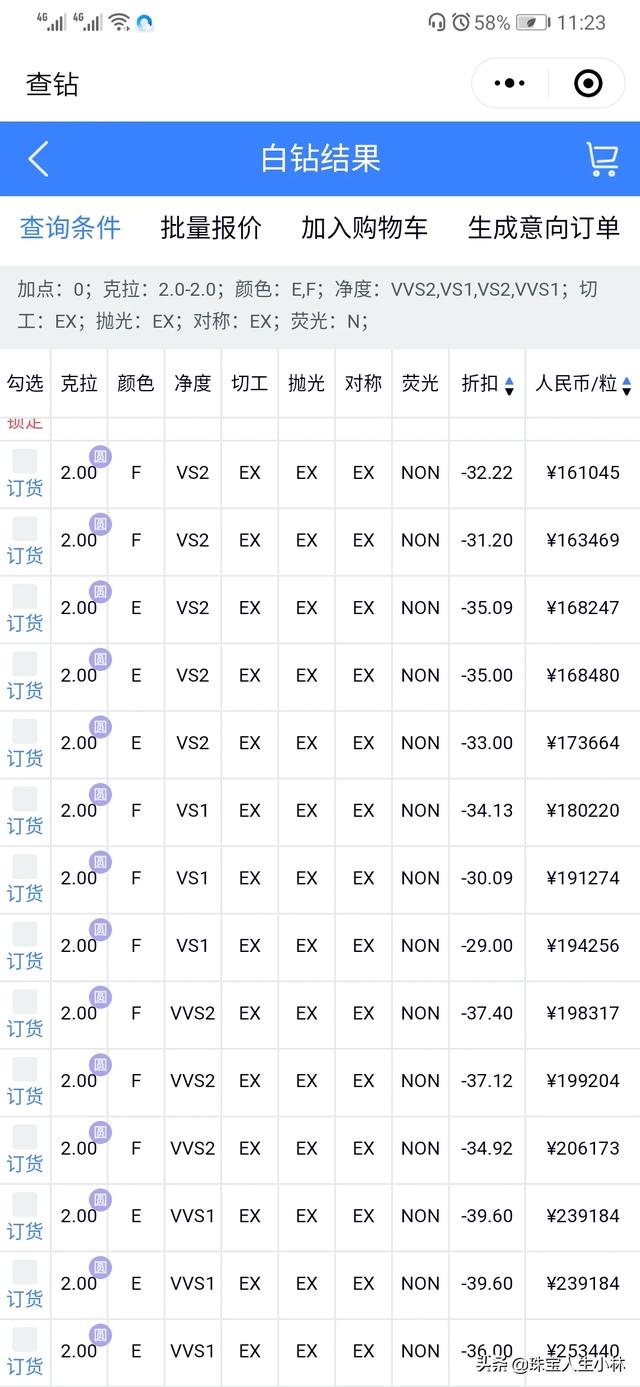Choose 生成意向订单 to create intent order

click(543, 228)
